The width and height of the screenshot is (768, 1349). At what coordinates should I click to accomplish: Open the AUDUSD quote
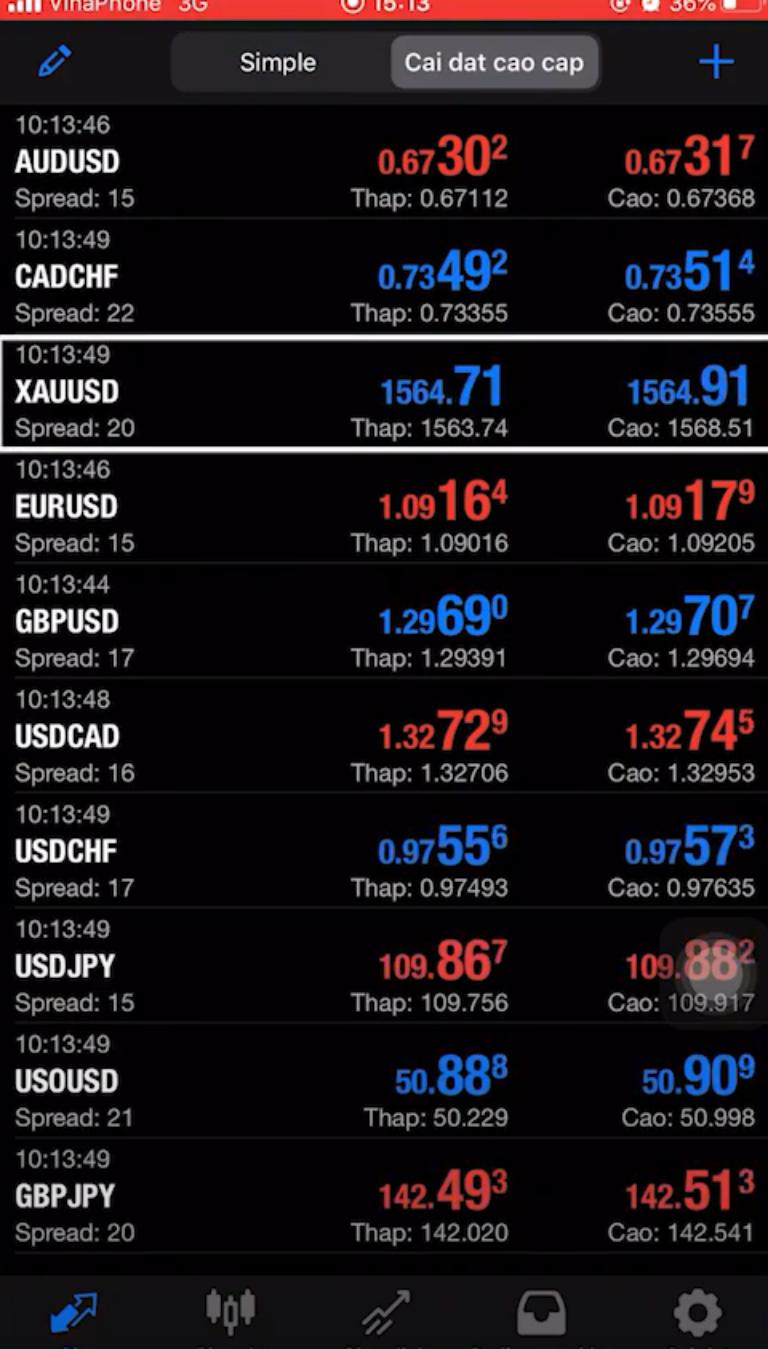(384, 162)
